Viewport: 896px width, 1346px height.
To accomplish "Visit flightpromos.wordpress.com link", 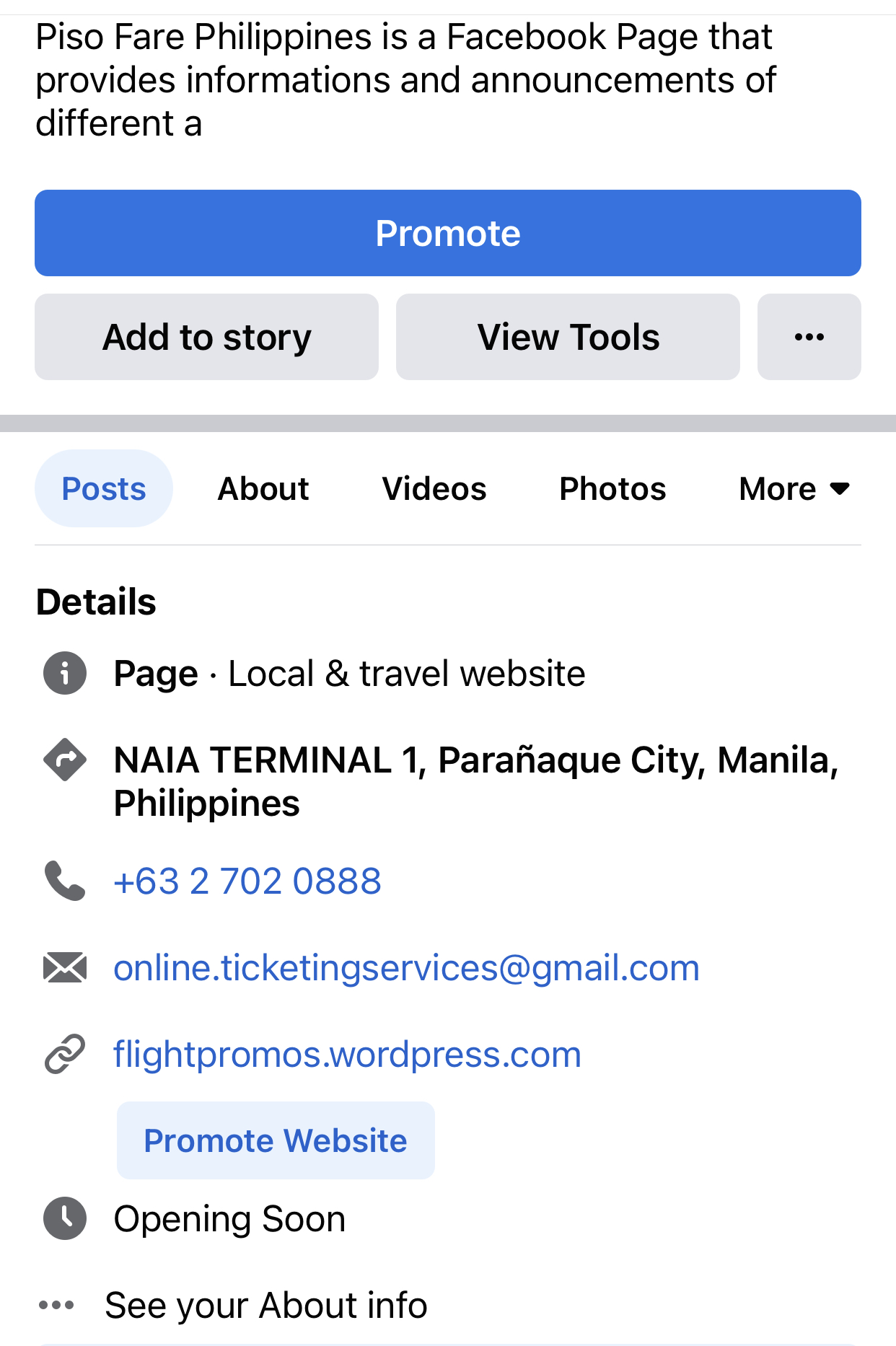I will 347,1055.
